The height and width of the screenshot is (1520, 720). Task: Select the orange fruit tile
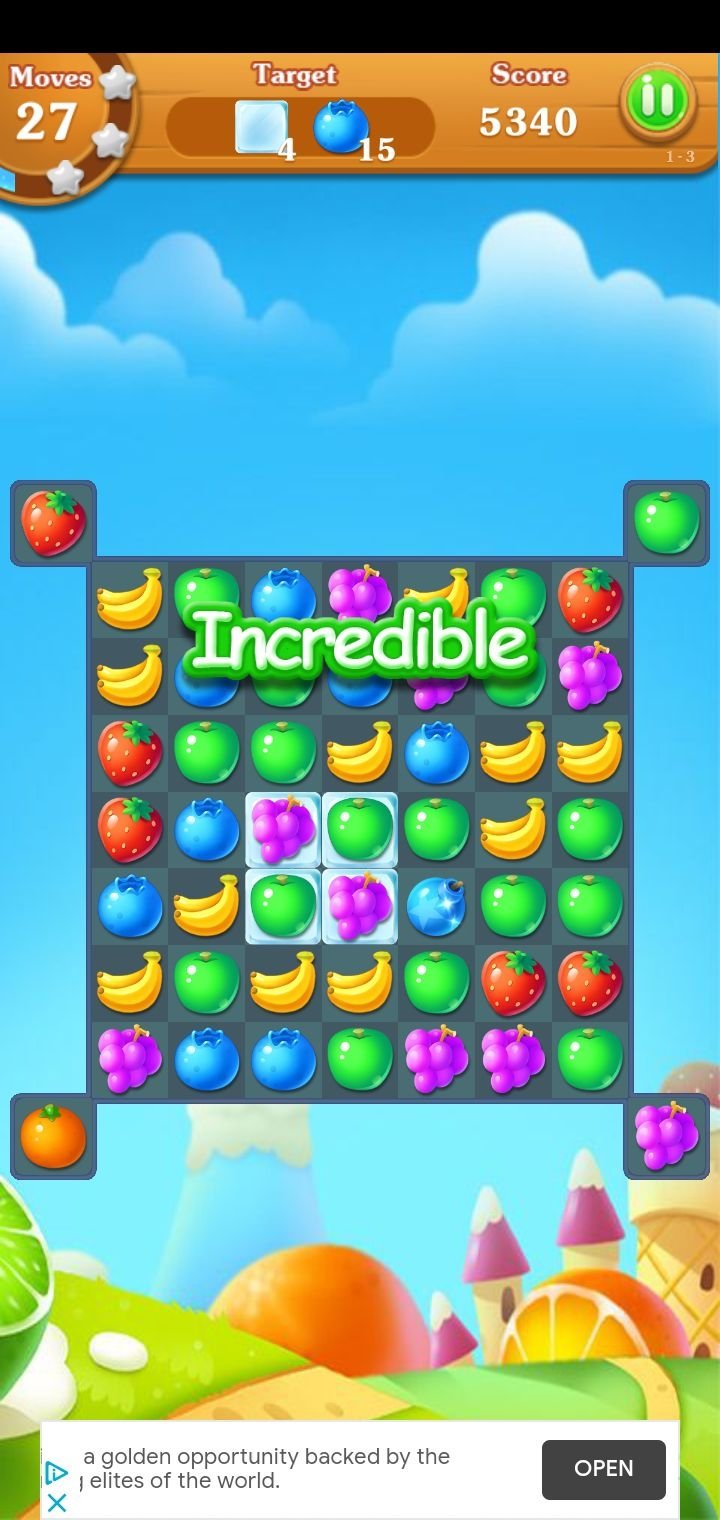coord(53,1137)
